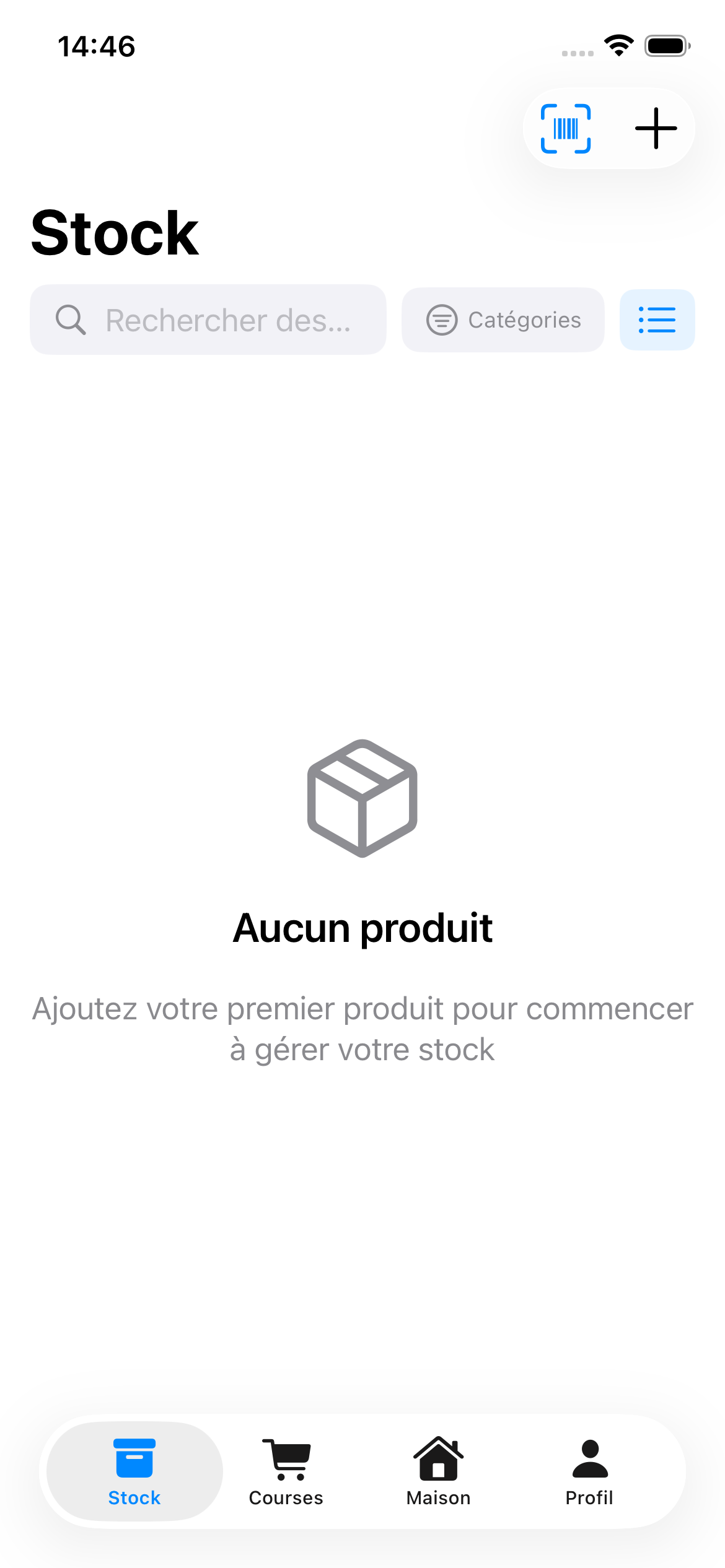725x1568 pixels.
Task: Tap the product search field
Action: 208,320
